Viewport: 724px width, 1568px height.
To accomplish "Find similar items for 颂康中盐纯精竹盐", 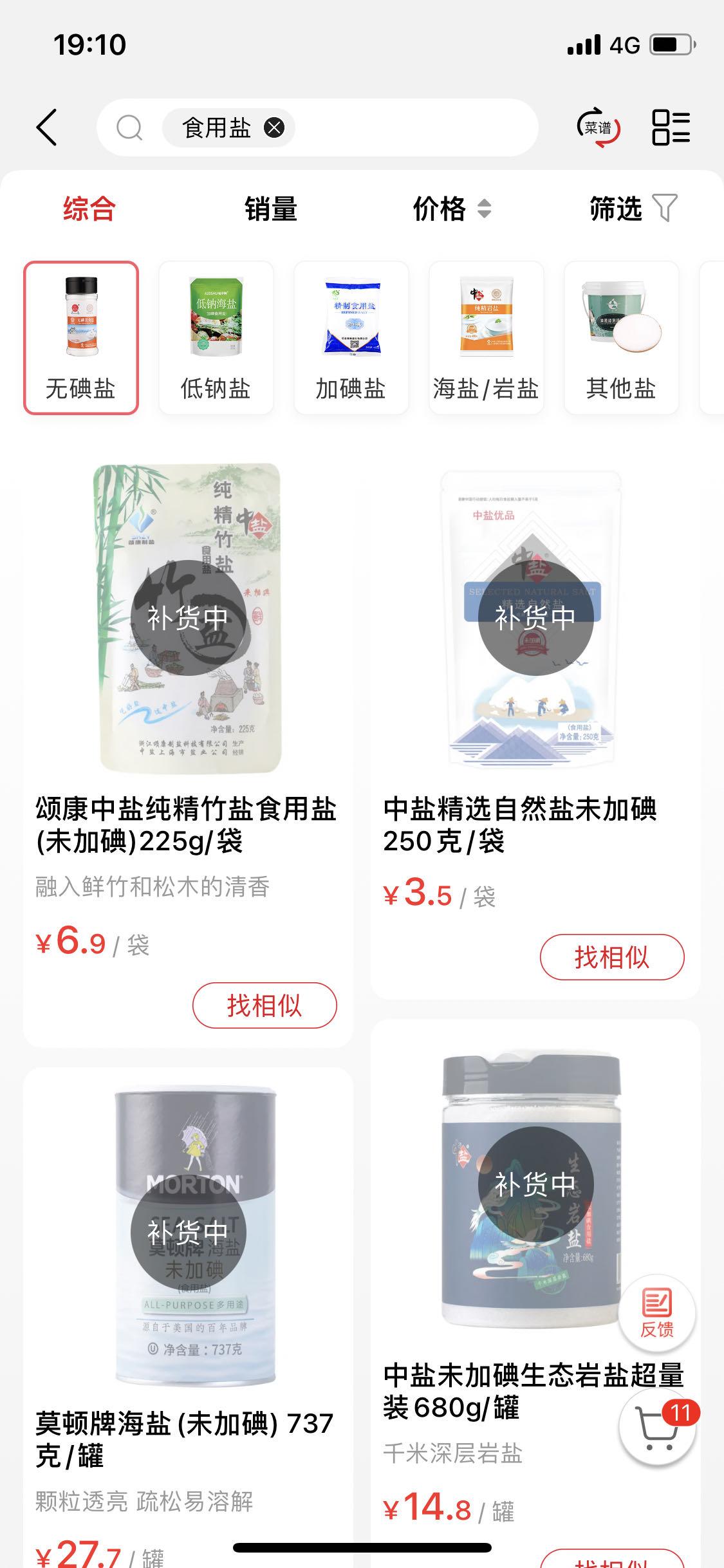I will pos(265,1005).
